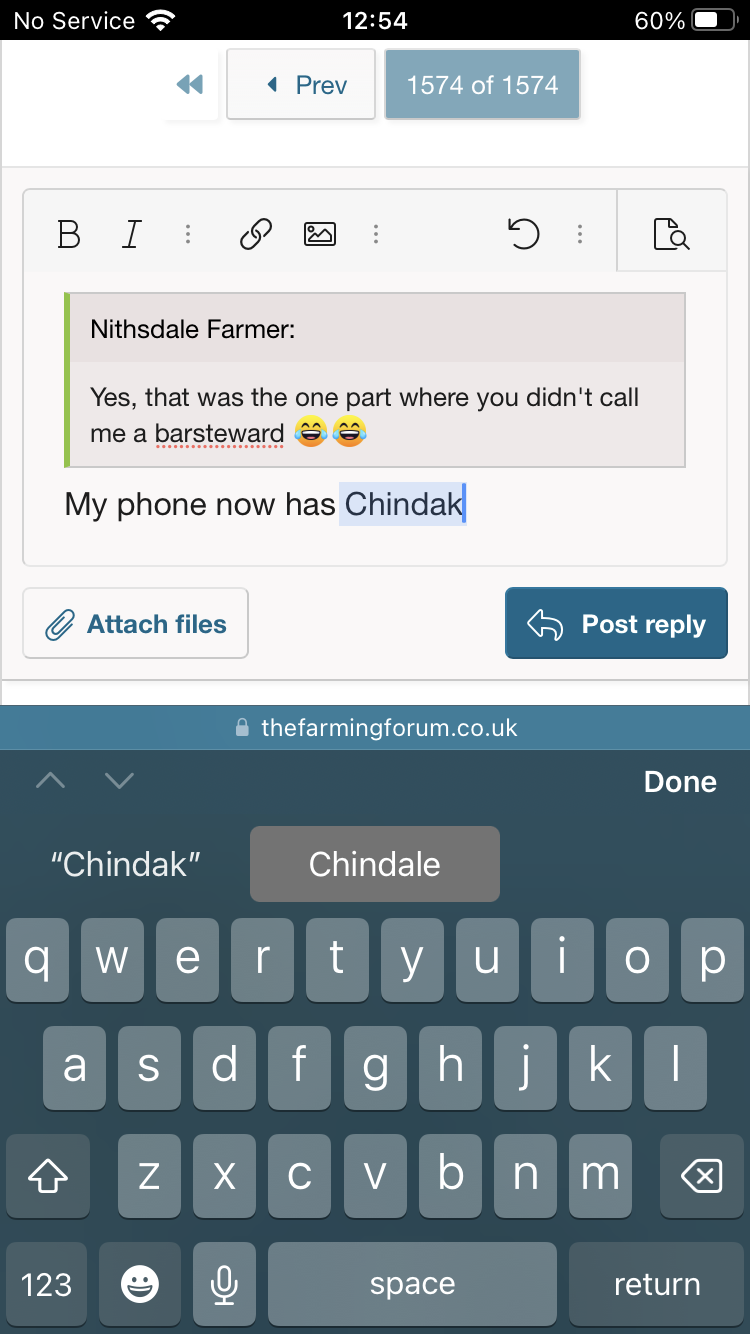Post reply to the thread

[x=616, y=624]
